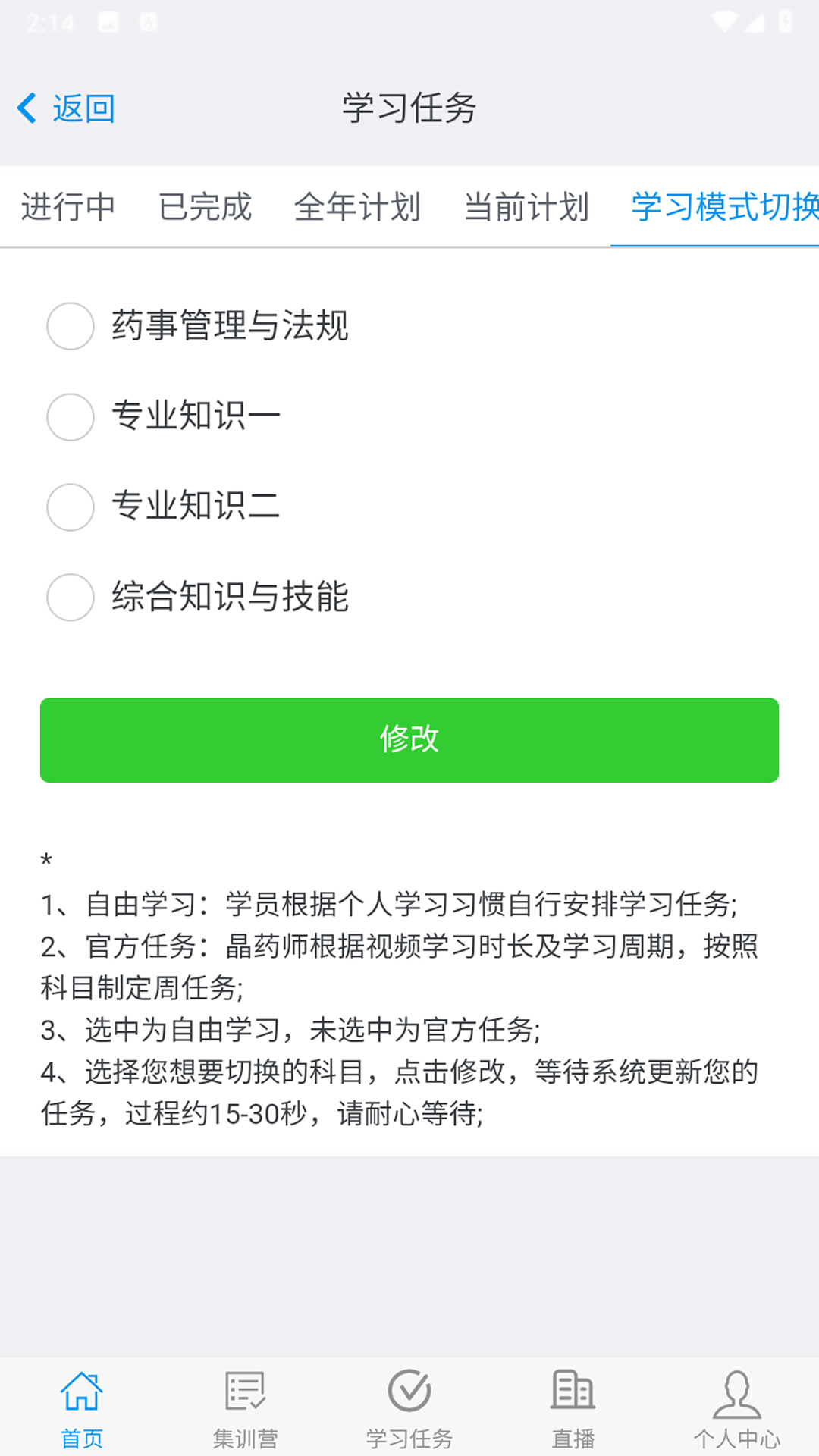Tap the back chevron arrow icon
The width and height of the screenshot is (819, 1456).
(27, 108)
